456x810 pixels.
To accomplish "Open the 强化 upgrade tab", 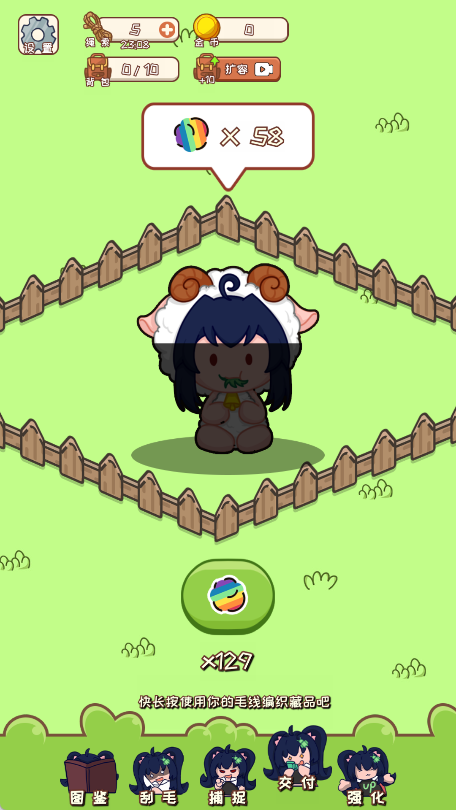I will pyautogui.click(x=366, y=777).
